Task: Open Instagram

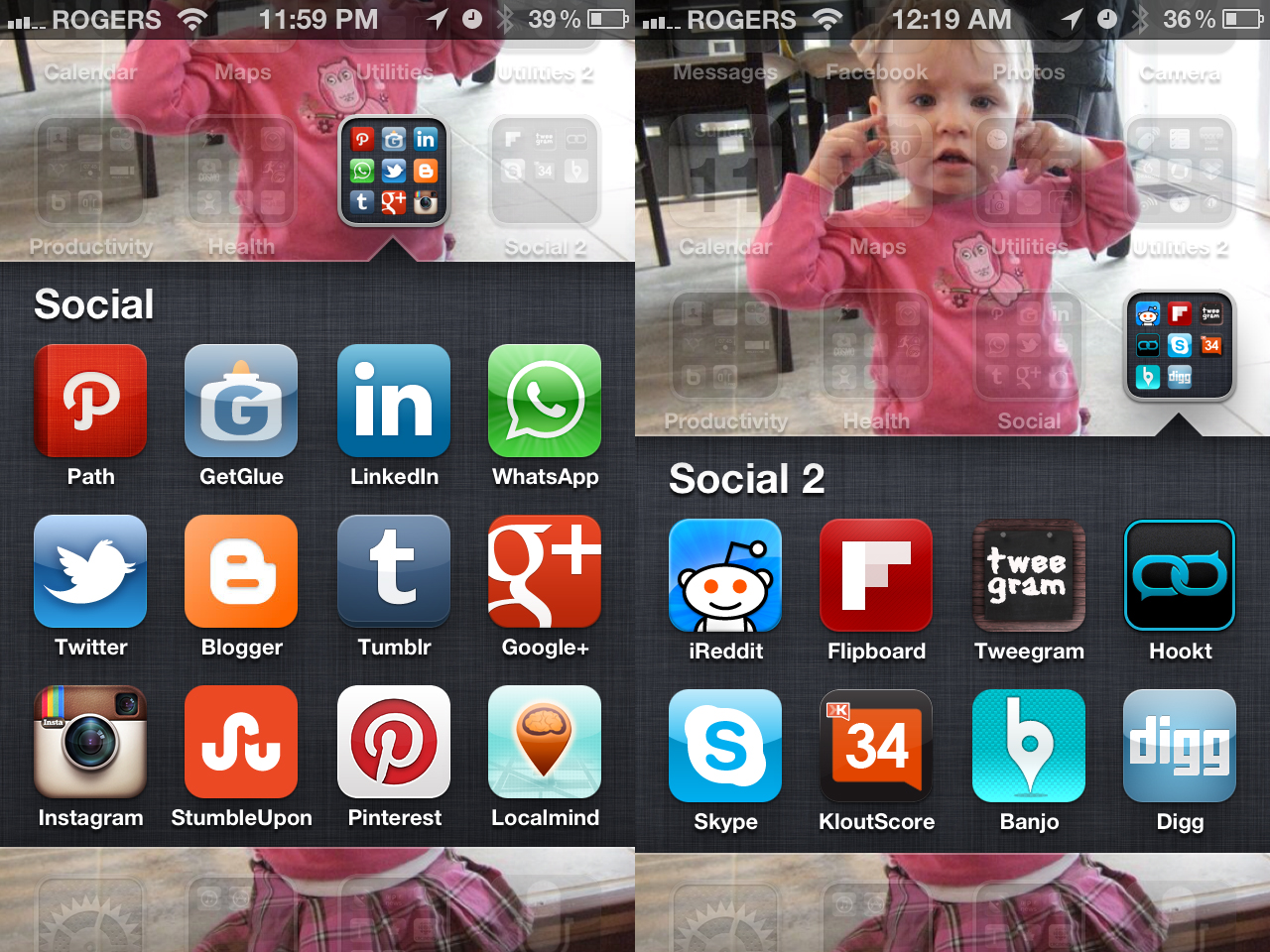Action: tap(90, 742)
